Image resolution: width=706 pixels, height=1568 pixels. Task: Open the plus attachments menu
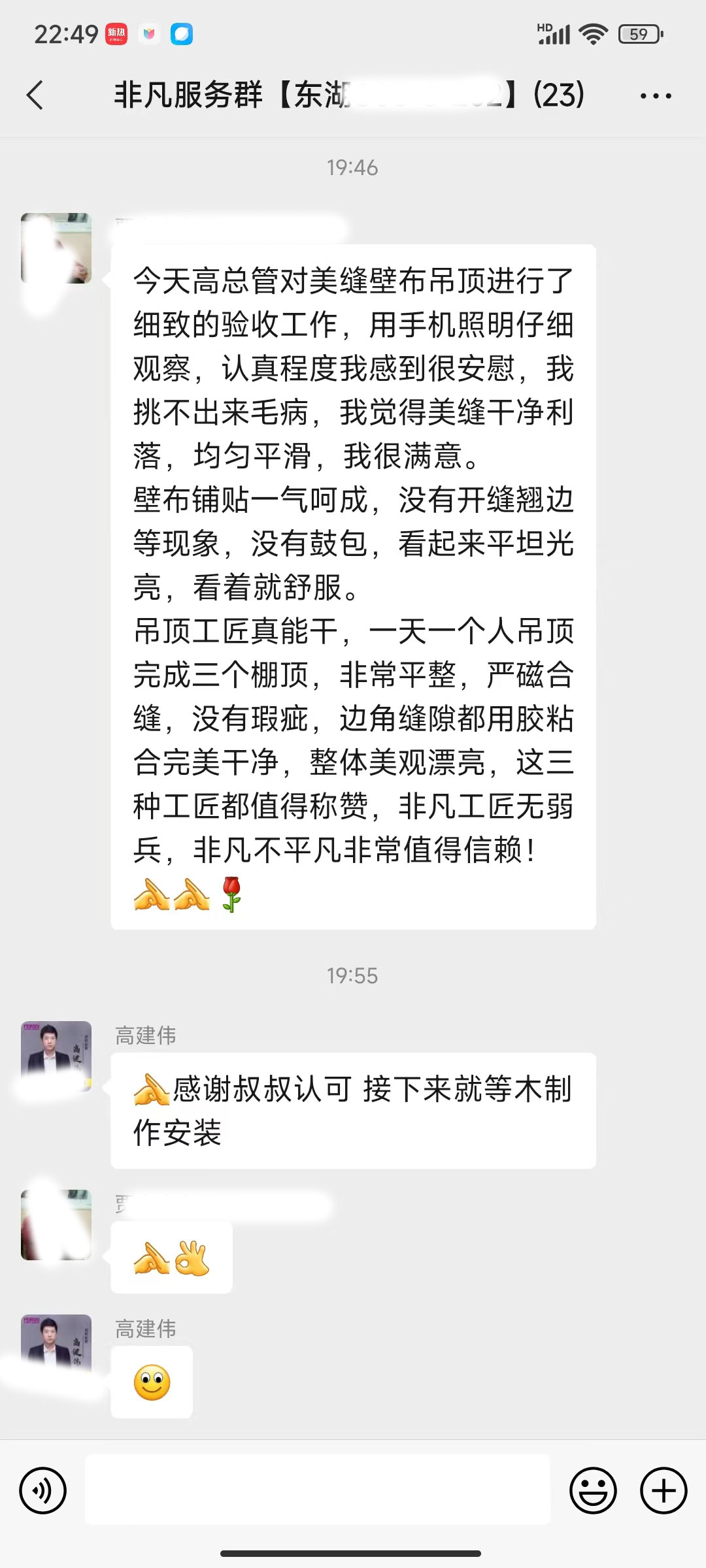[664, 1491]
